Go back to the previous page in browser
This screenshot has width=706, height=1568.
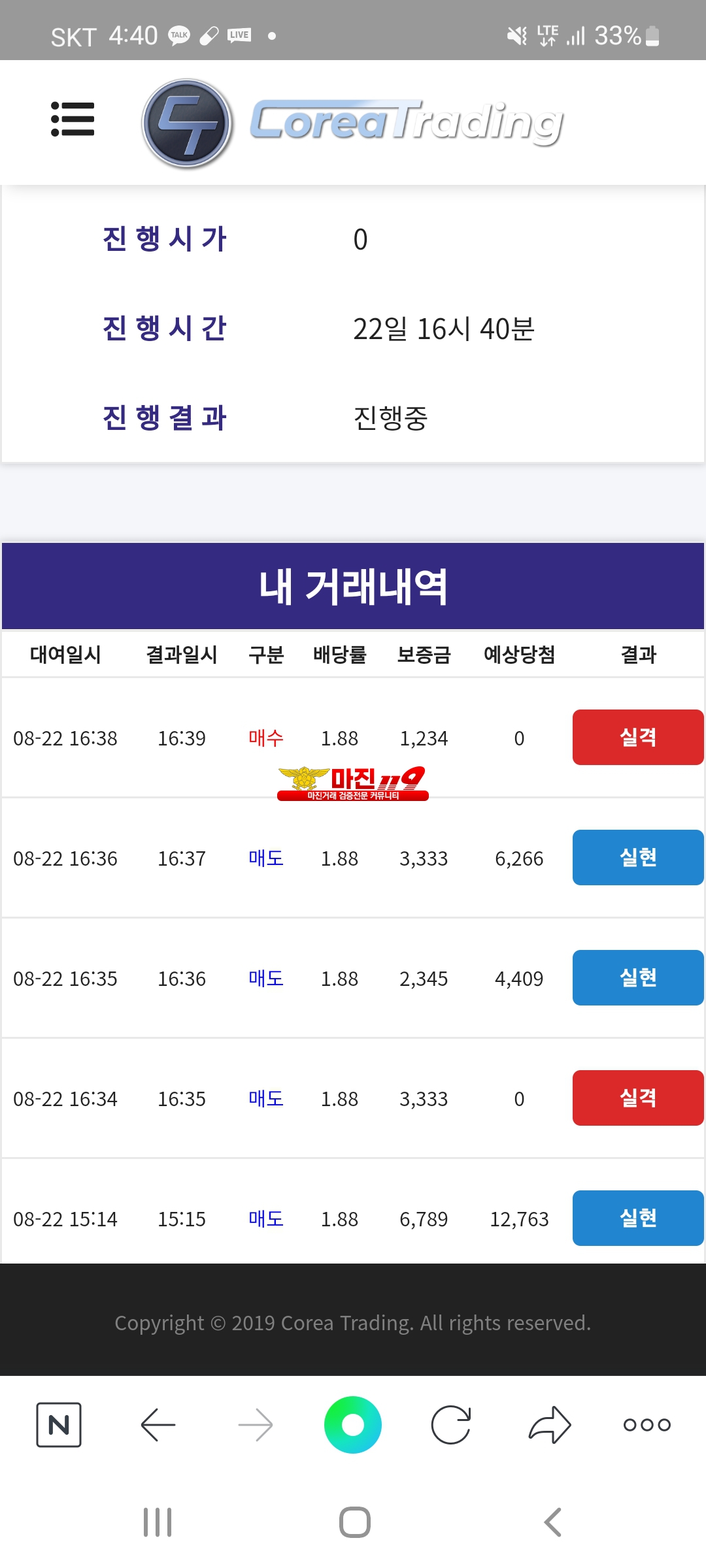(158, 1424)
